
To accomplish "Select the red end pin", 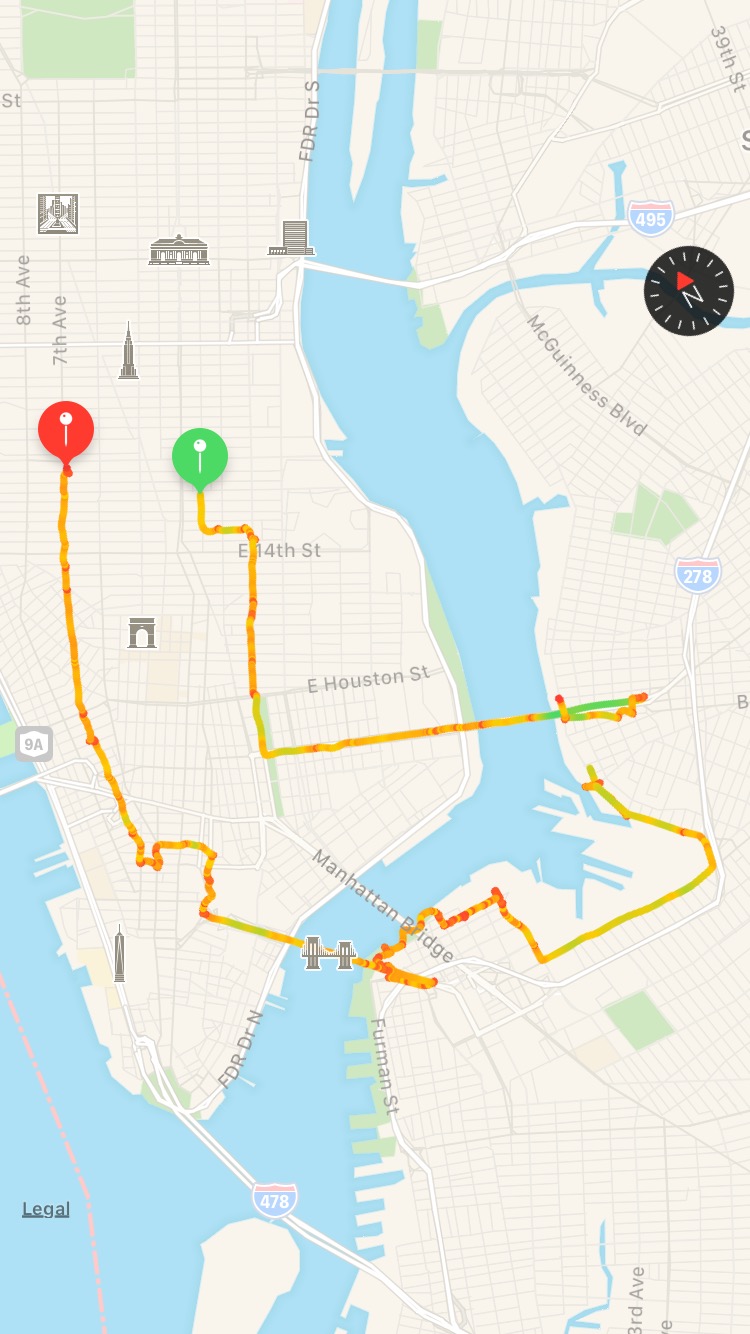I will 66,430.
